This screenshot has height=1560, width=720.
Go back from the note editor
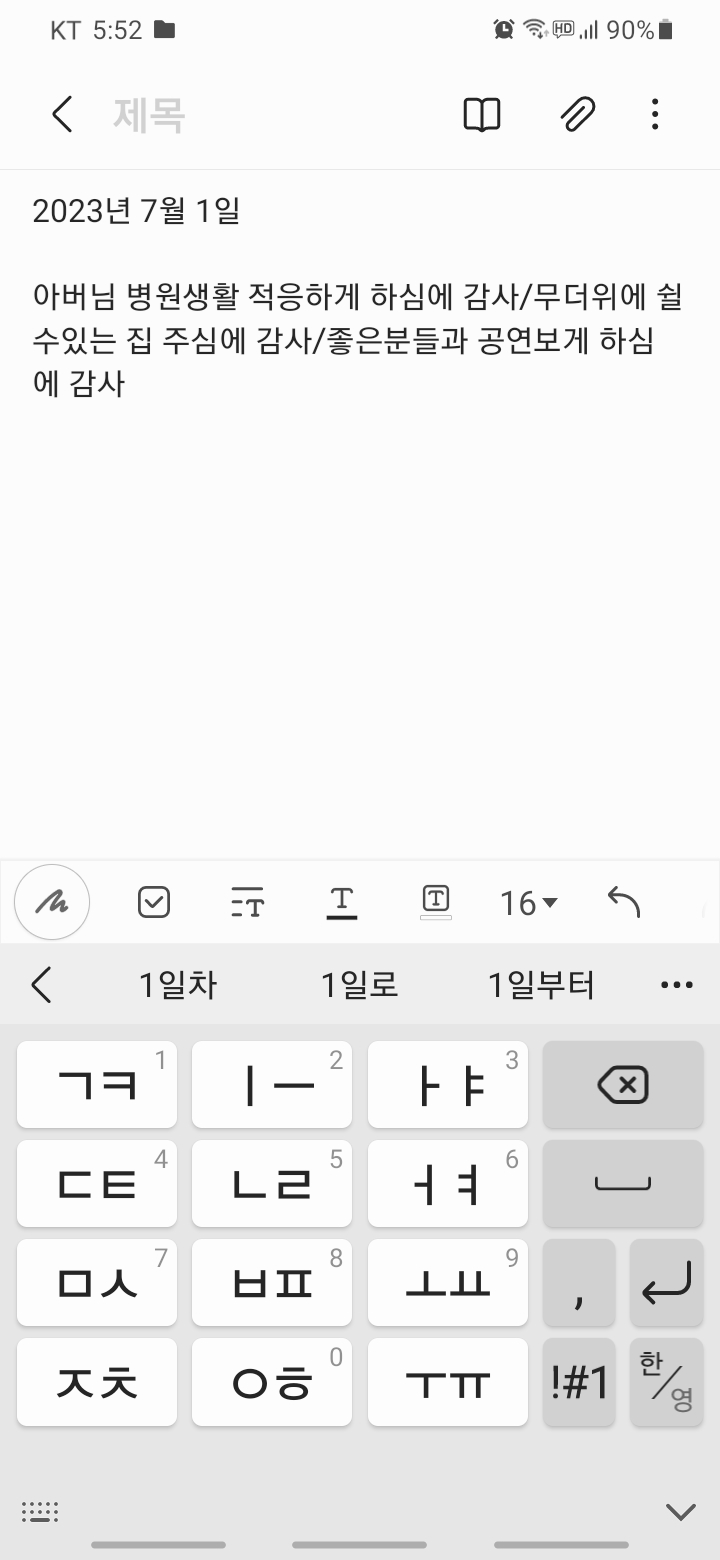point(62,114)
